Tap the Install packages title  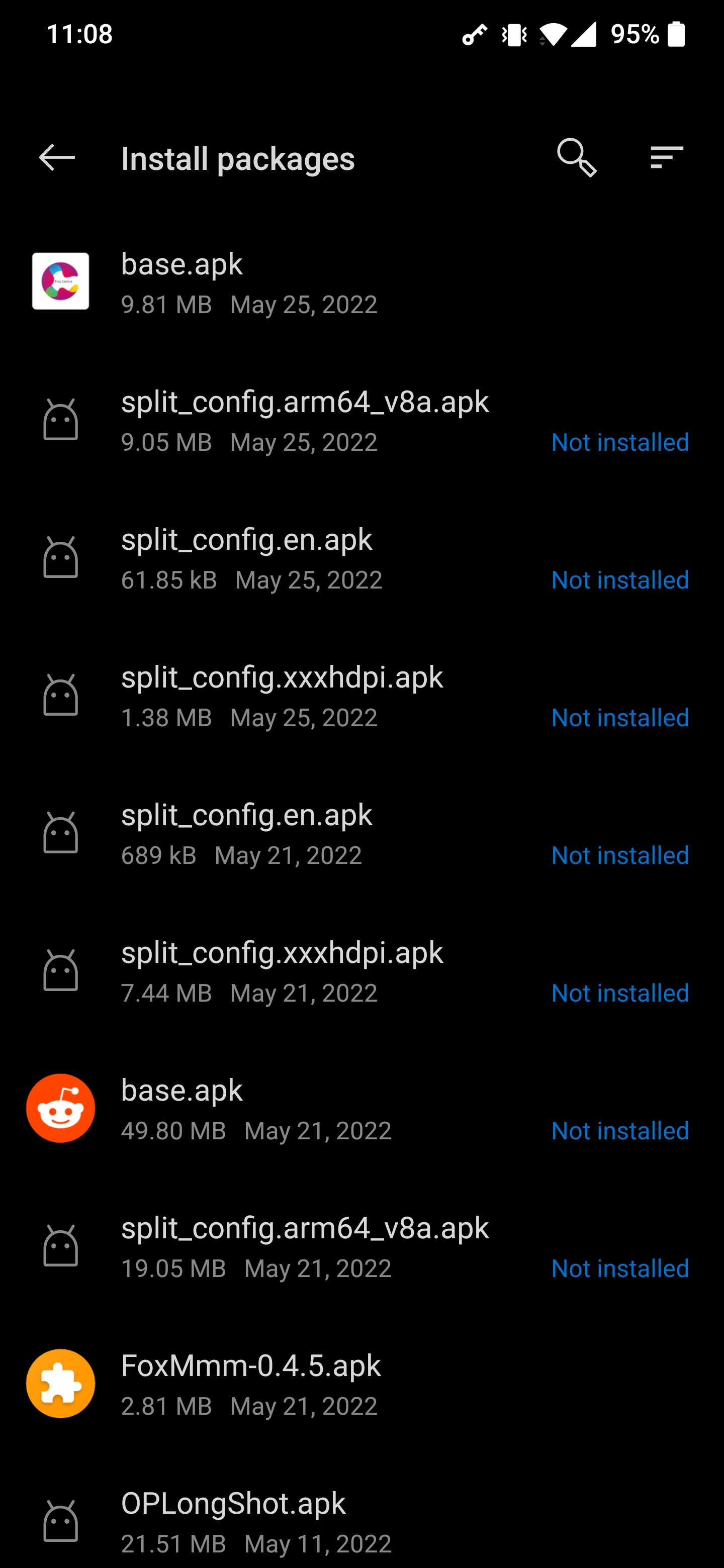click(238, 159)
